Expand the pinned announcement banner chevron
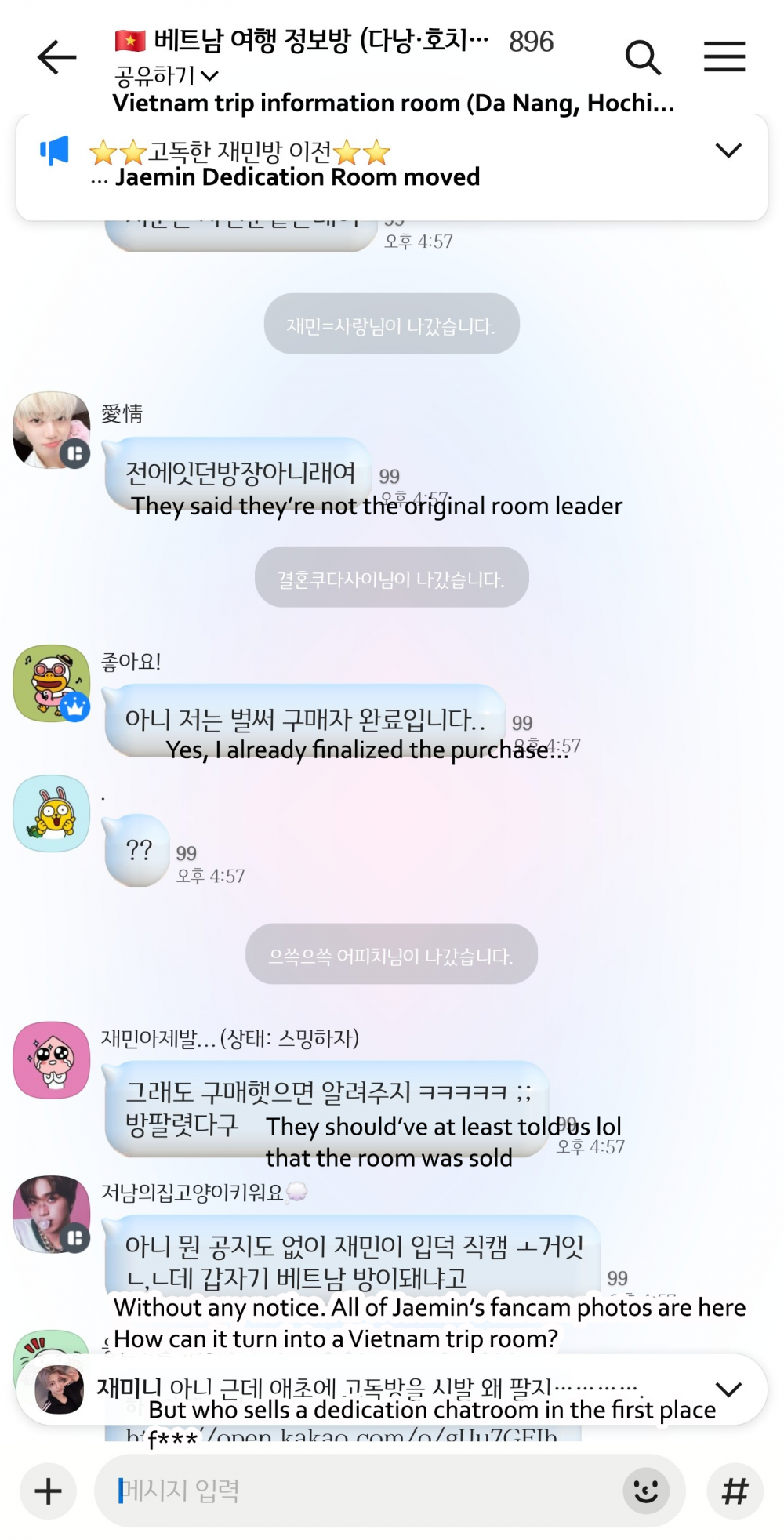This screenshot has width=784, height=1540. point(728,151)
